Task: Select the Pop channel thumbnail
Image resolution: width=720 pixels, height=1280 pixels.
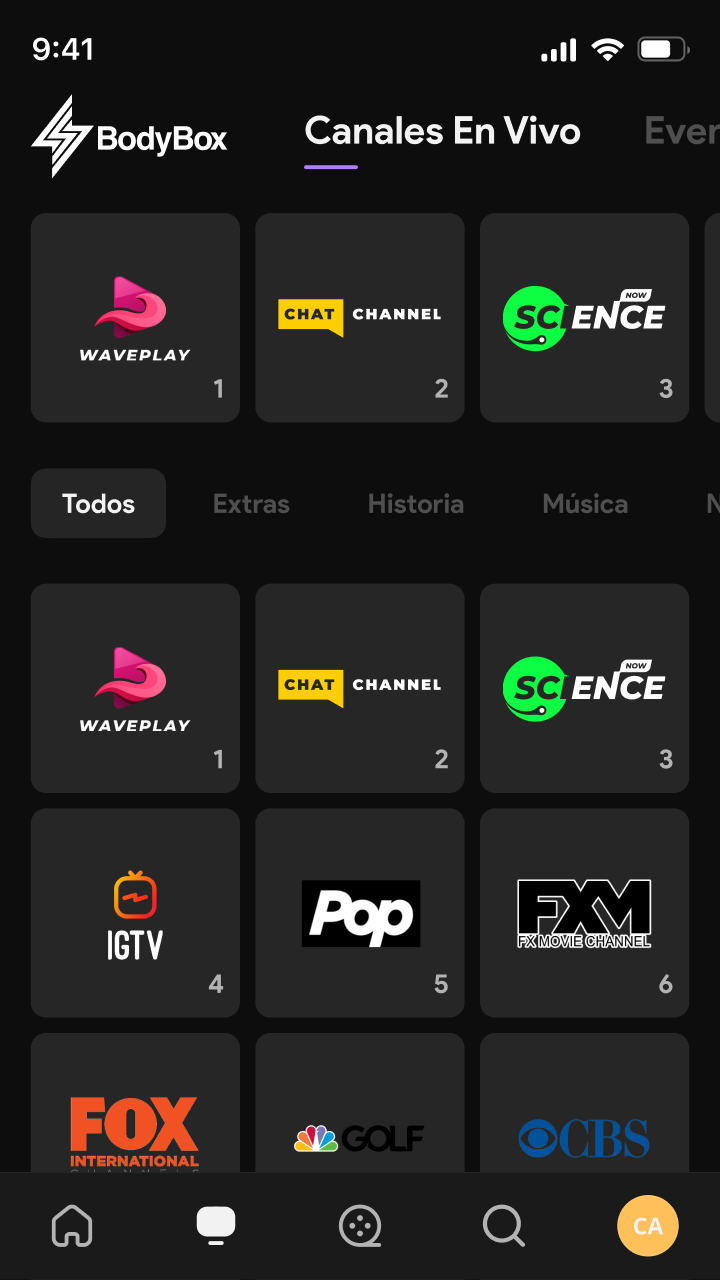Action: (x=360, y=913)
